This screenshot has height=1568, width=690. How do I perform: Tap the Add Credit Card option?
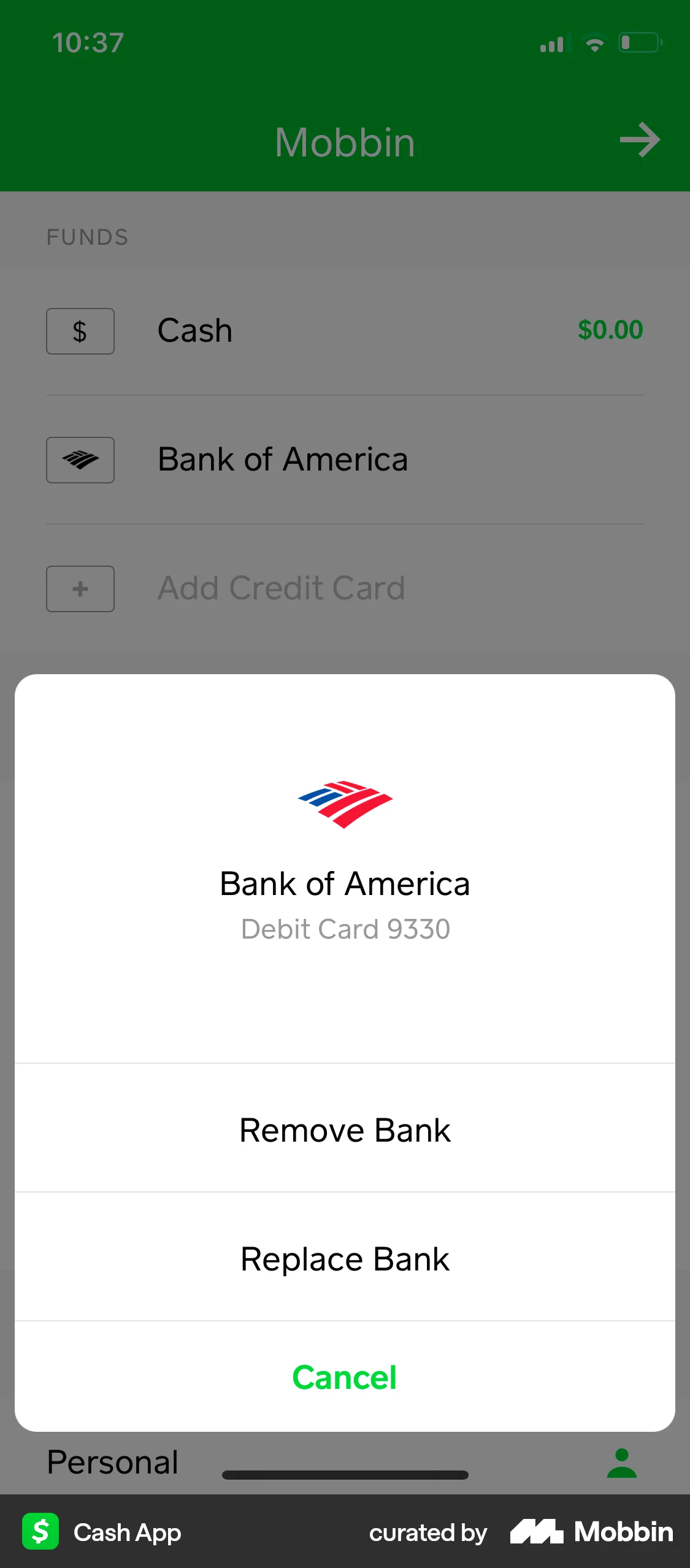(281, 588)
